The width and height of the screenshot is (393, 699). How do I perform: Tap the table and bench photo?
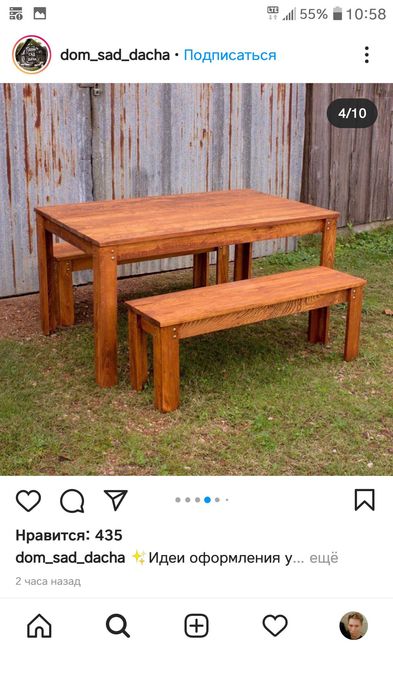point(196,280)
